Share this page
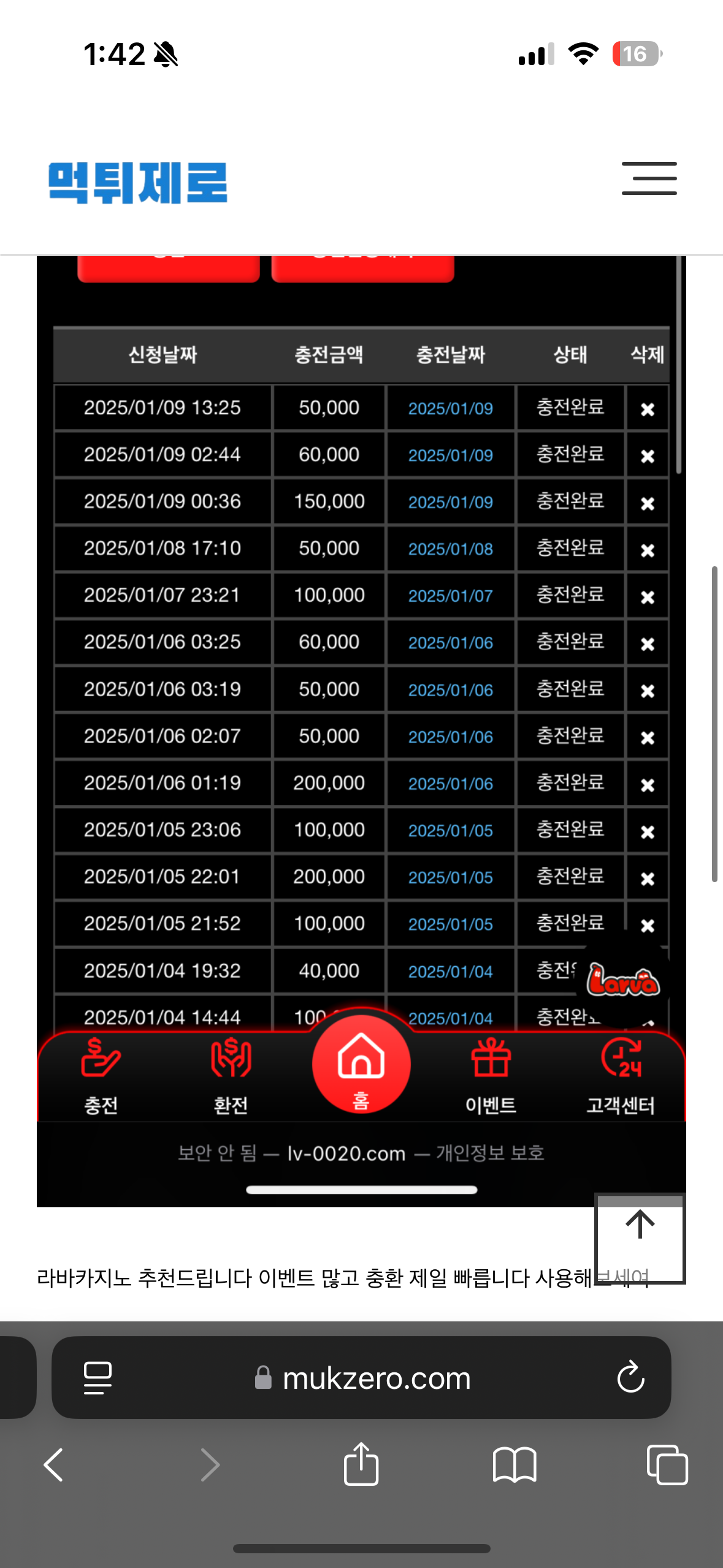Screen dimensions: 723x1568 (361, 1464)
